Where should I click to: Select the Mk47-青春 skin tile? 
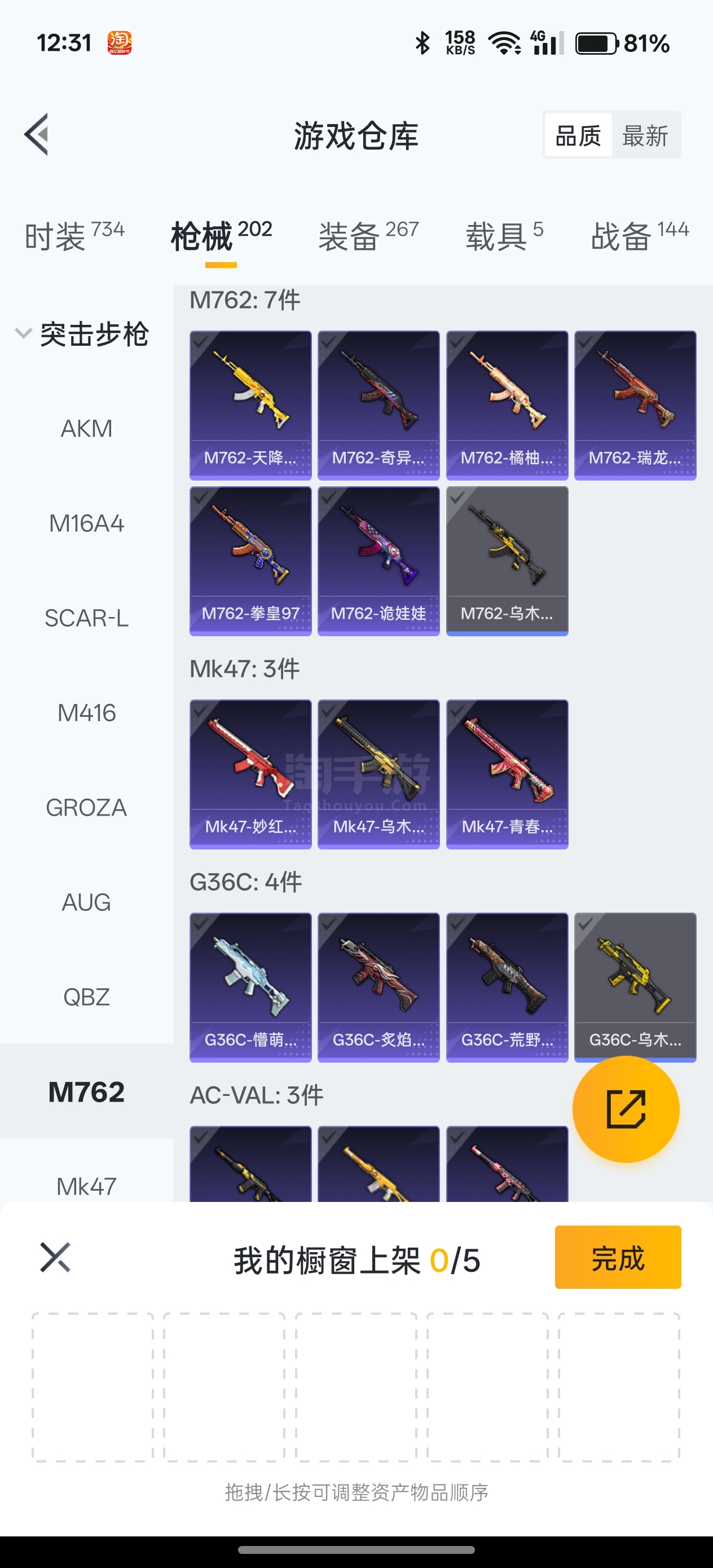(x=507, y=774)
